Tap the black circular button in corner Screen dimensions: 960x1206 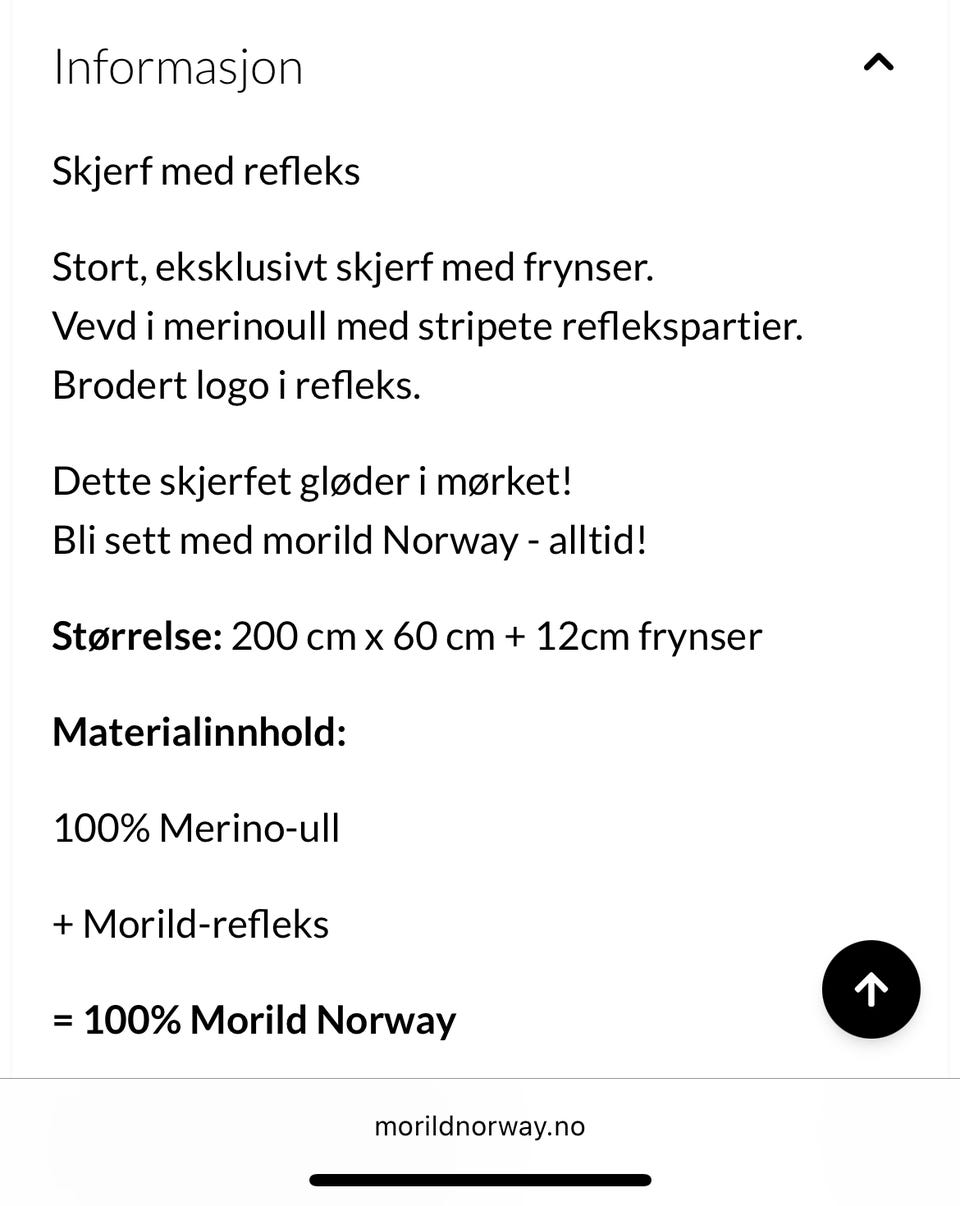coord(871,989)
